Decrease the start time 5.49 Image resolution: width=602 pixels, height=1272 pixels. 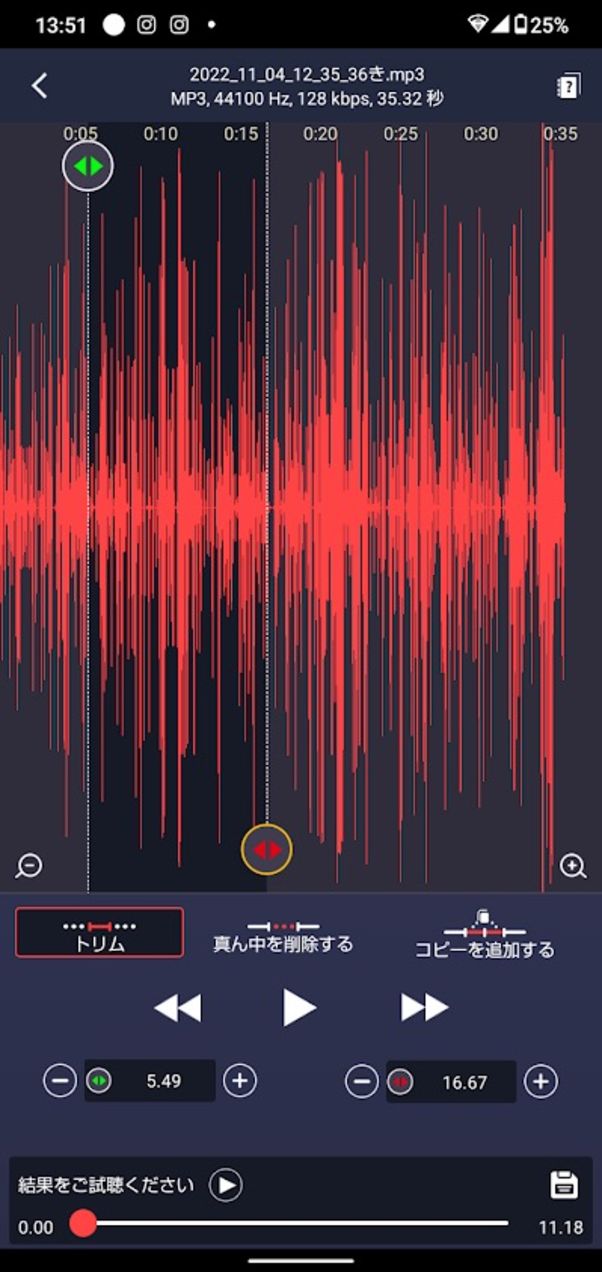[60, 1081]
